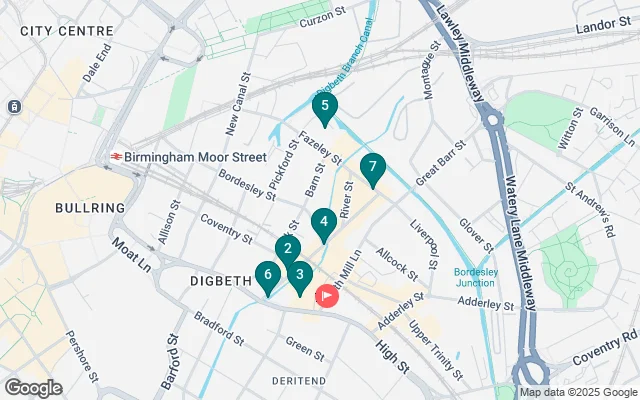Select map marker number 5
The height and width of the screenshot is (400, 640).
coord(324,106)
